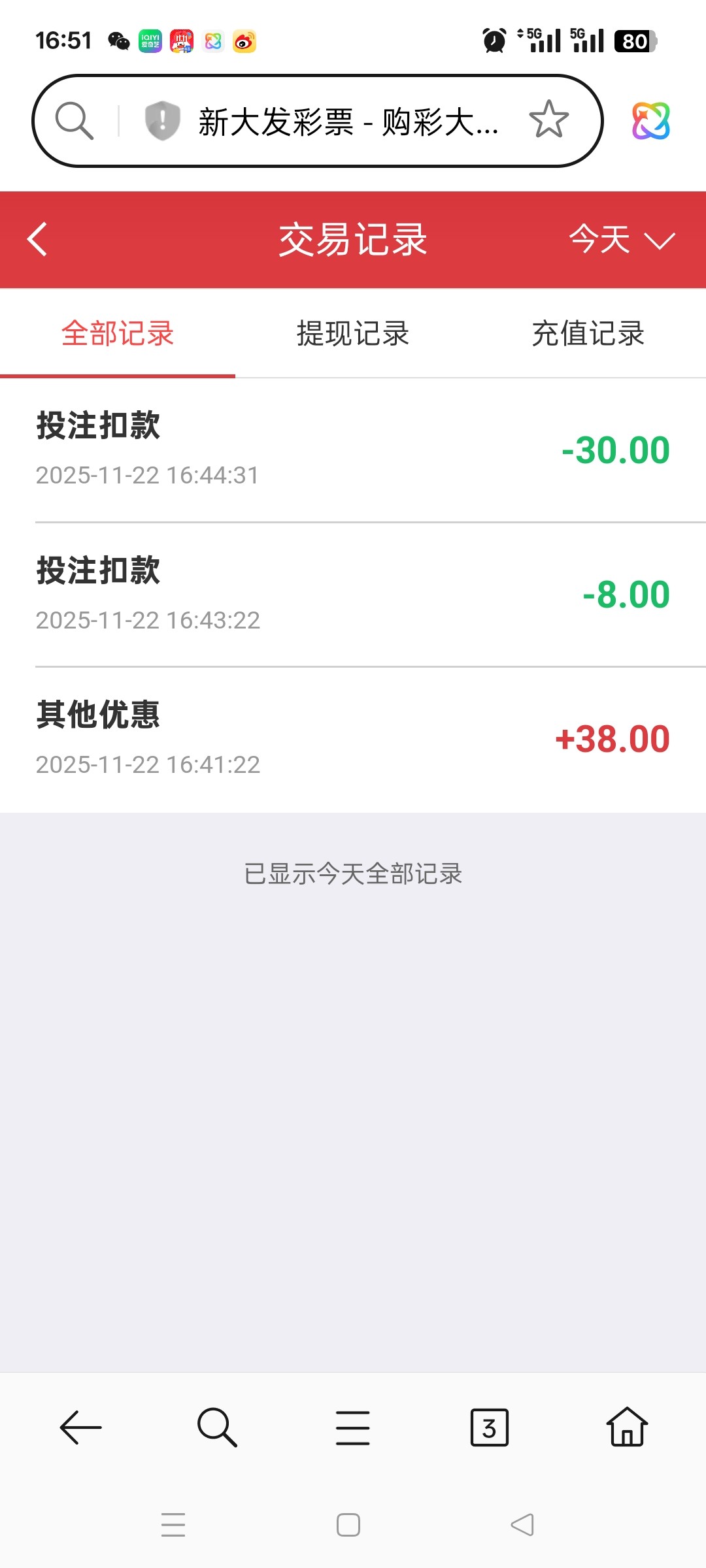
Task: Open the colorful assistant icon beside address bar
Action: [650, 121]
